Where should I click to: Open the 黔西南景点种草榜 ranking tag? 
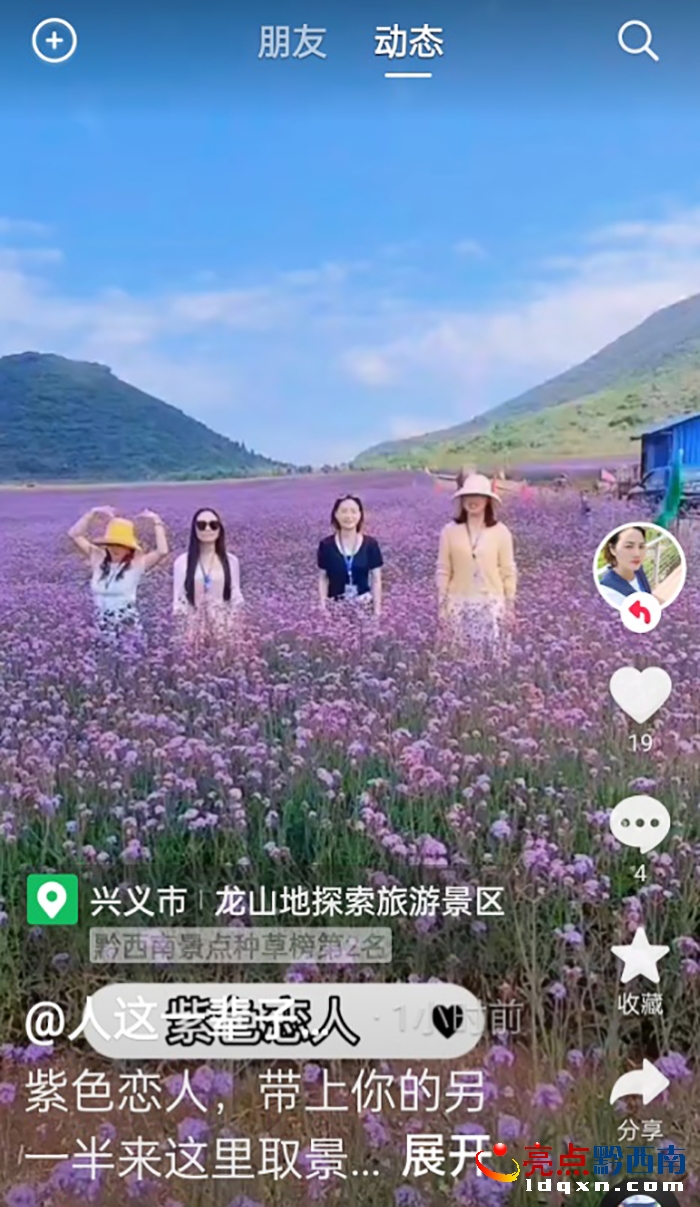240,946
